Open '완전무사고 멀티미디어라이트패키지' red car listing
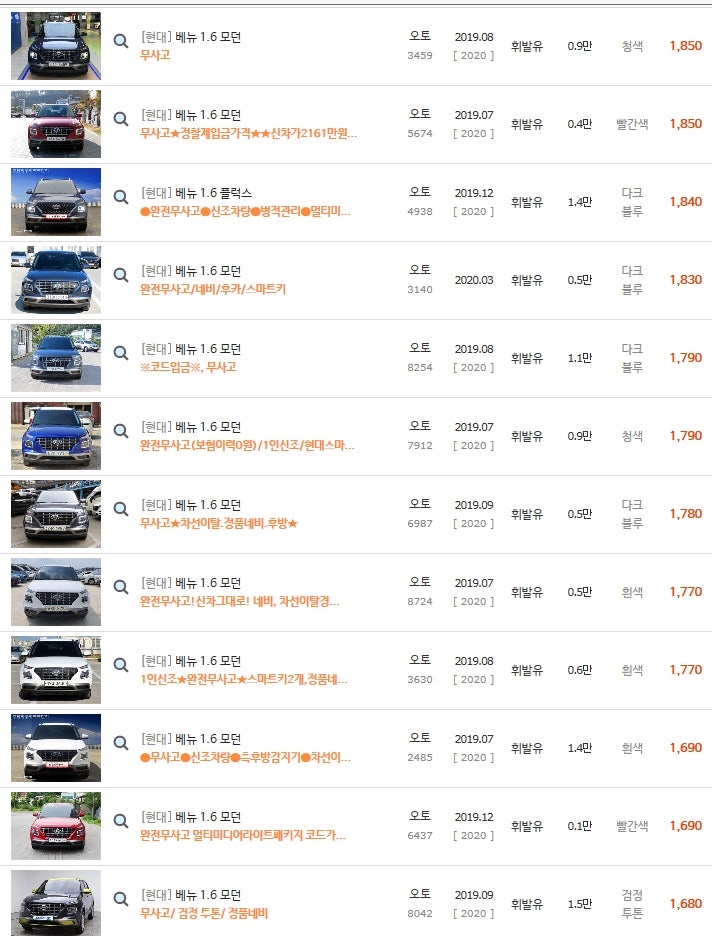Viewport: 712px width, 936px height. tap(243, 835)
